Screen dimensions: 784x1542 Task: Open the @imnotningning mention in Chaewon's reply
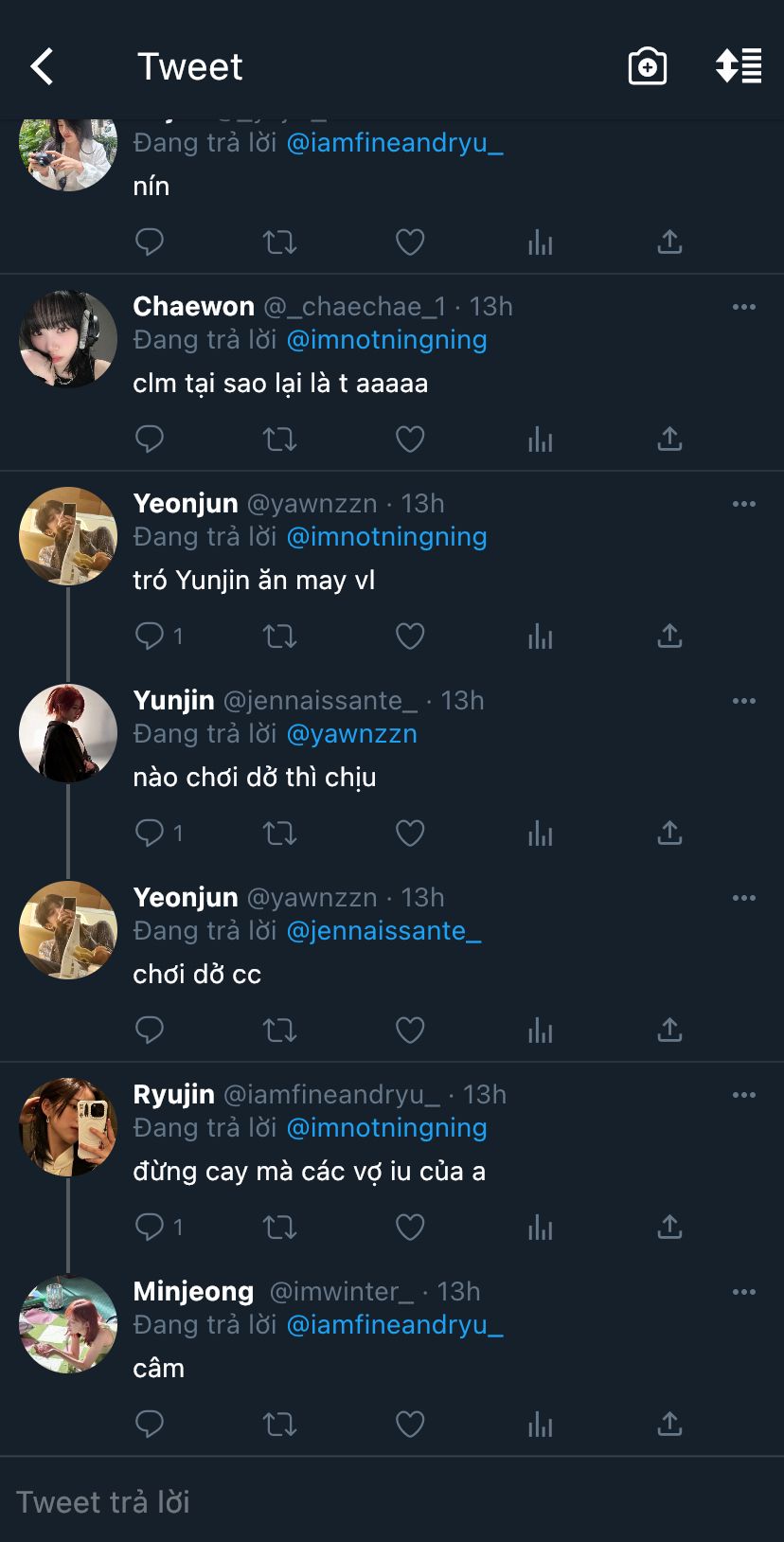(386, 340)
